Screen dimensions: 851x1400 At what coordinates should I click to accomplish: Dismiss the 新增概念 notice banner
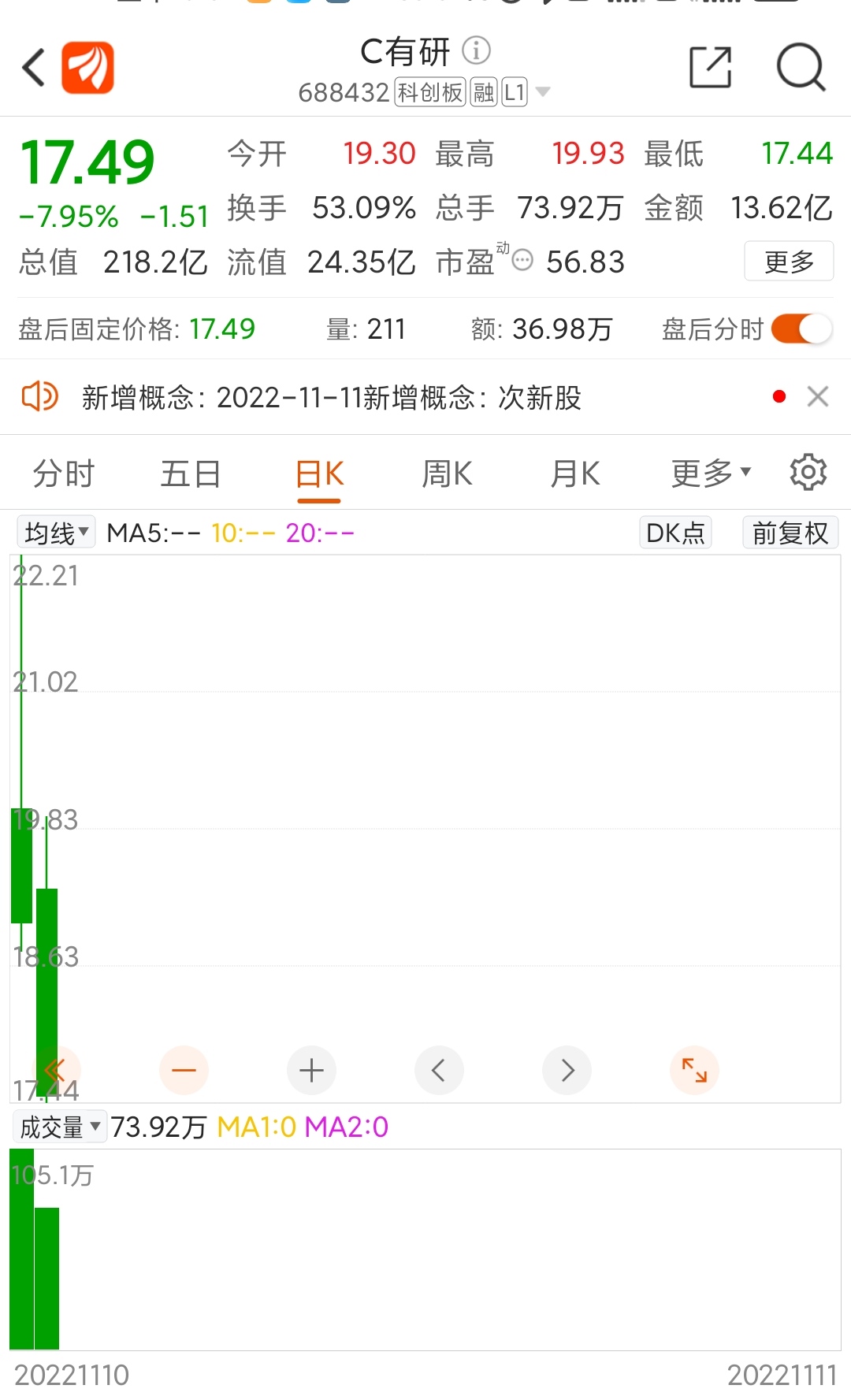coord(818,396)
